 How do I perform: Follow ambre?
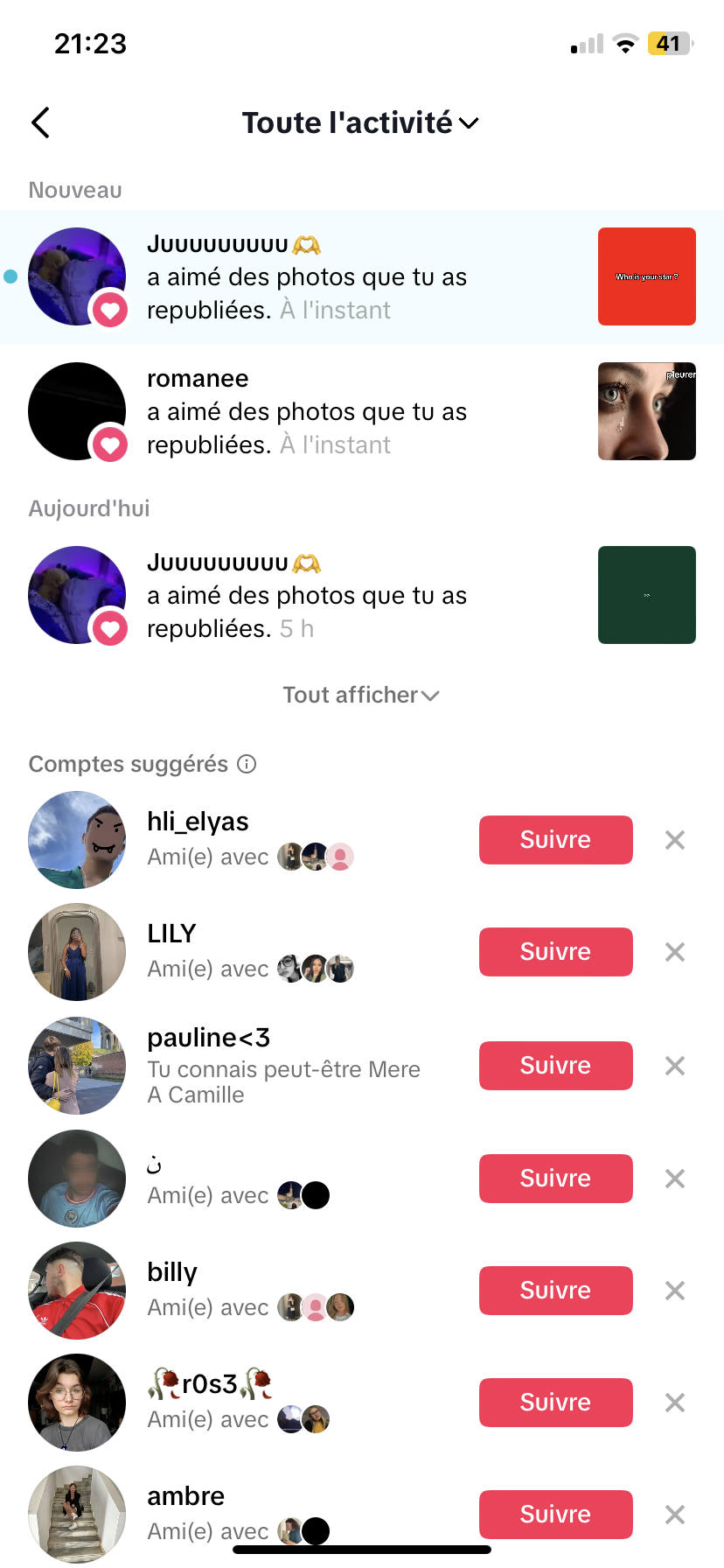555,1515
